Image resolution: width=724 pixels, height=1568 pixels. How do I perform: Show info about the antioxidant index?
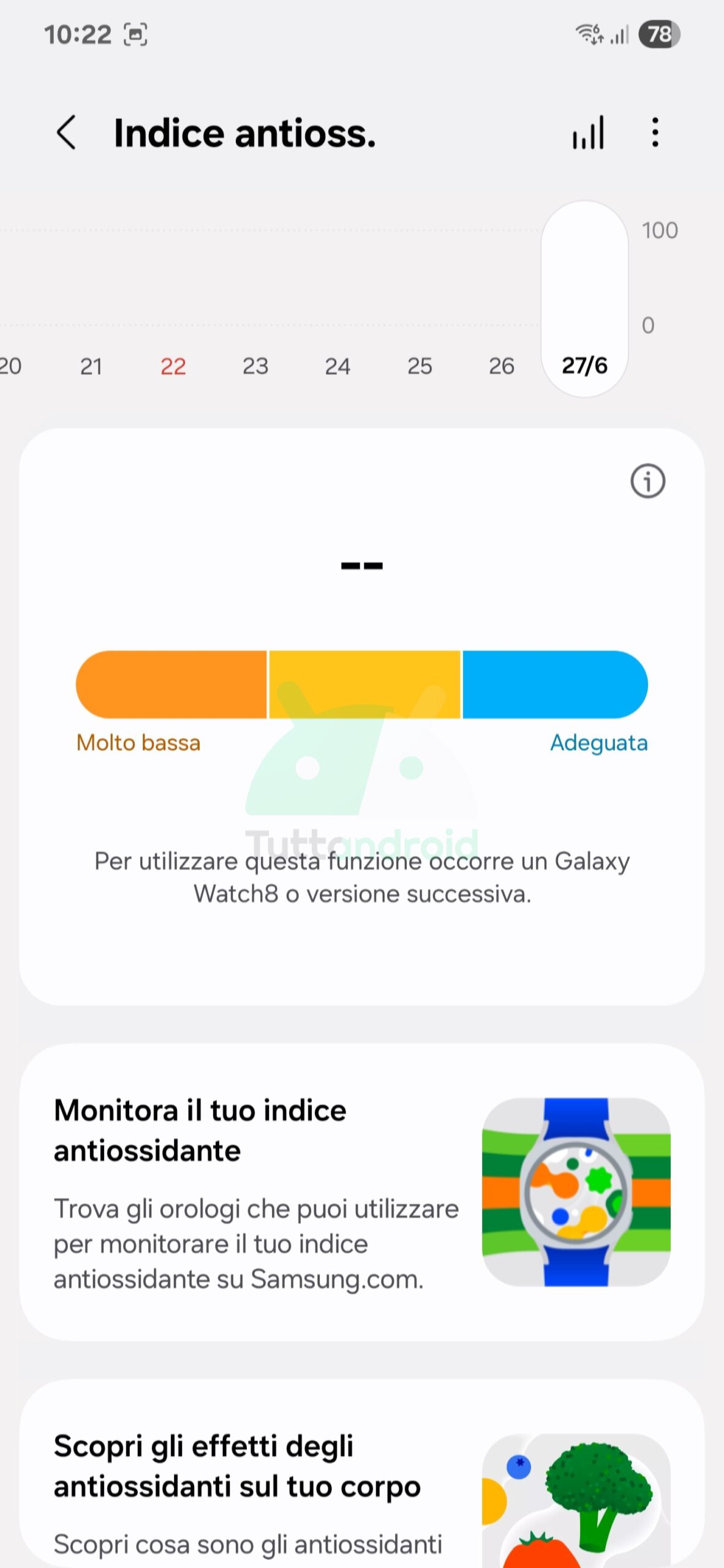[647, 481]
